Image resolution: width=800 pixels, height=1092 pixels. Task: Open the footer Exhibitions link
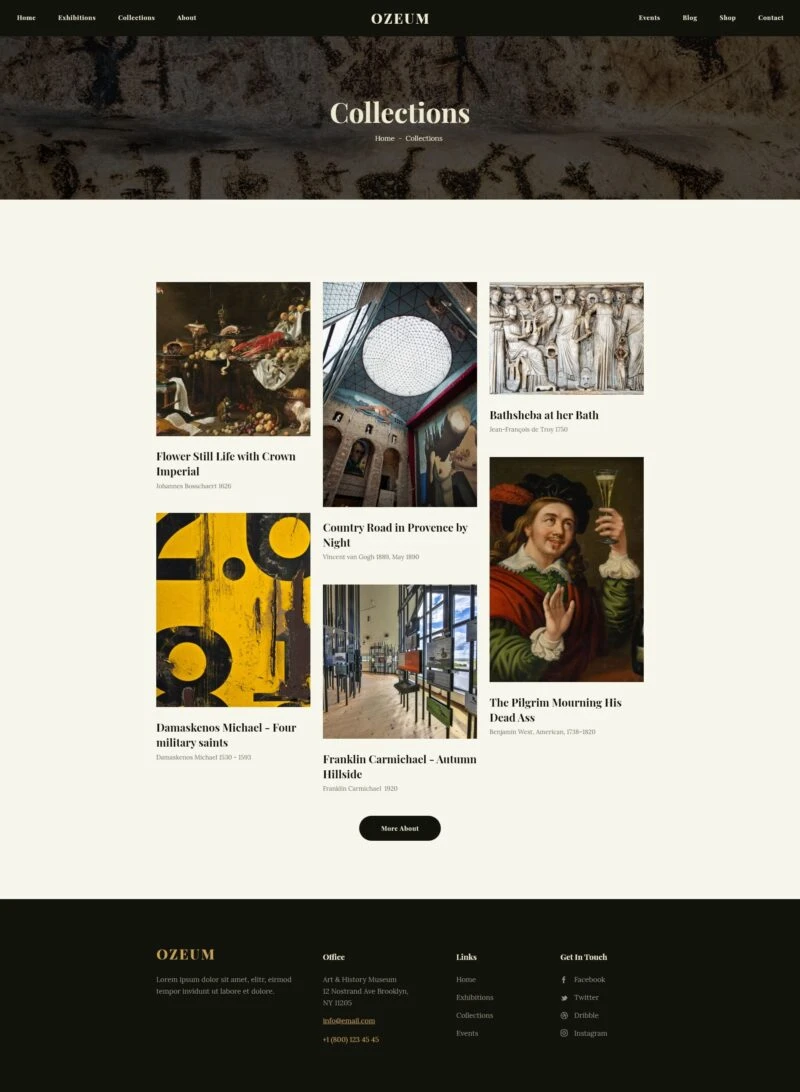[x=474, y=997]
